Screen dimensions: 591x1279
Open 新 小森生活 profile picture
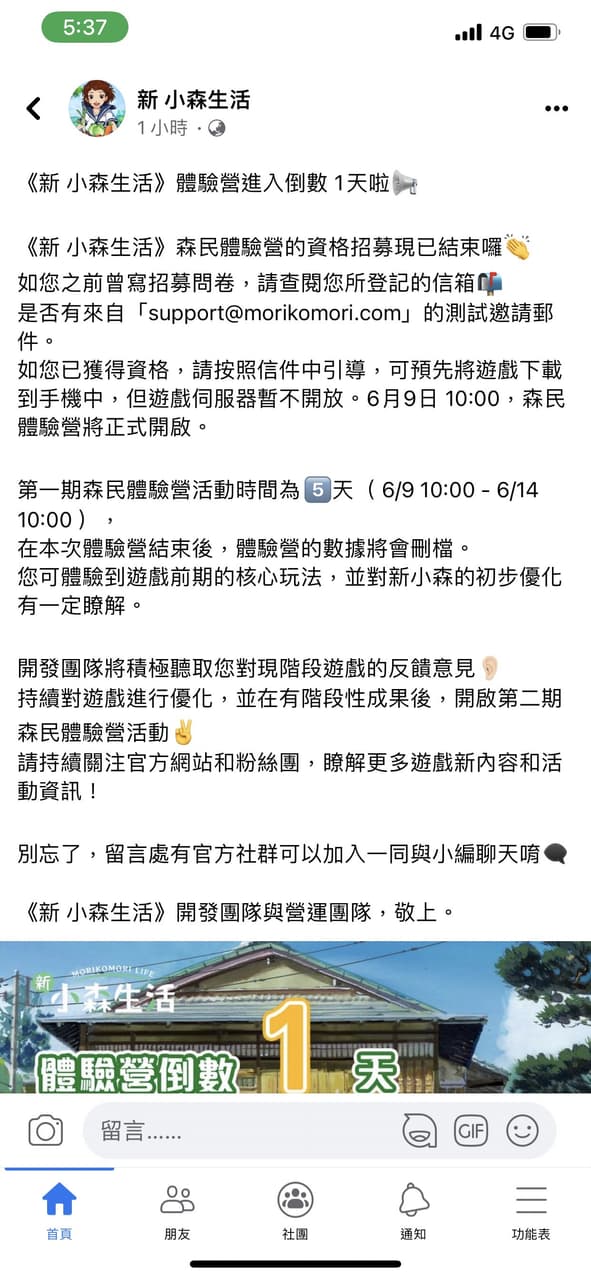coord(97,108)
